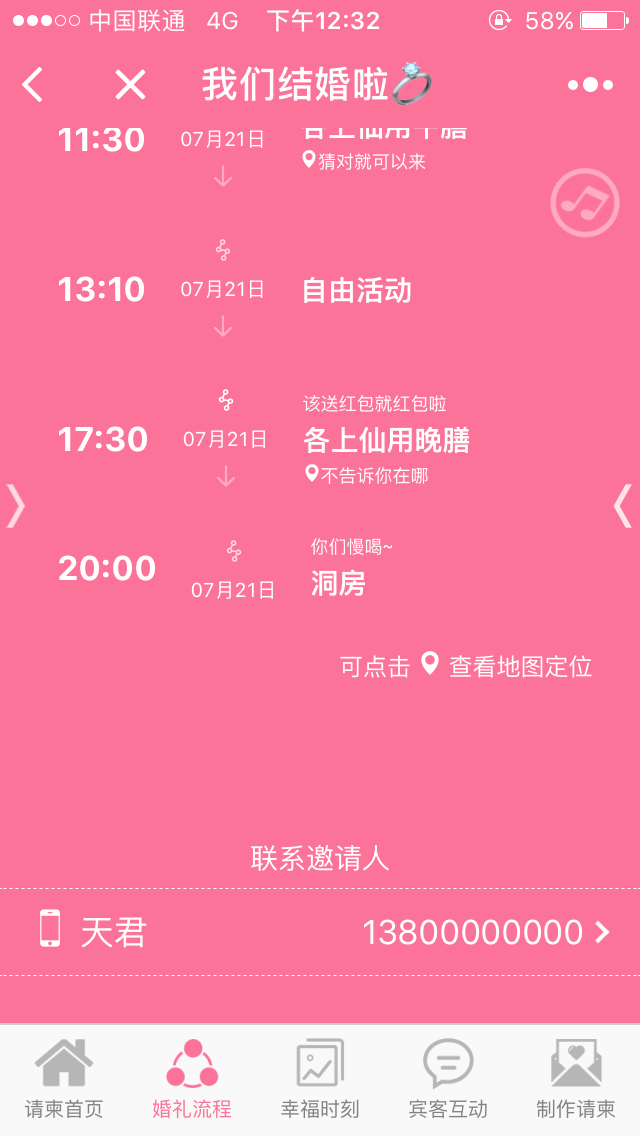Open the 制作请柬 tab

(575, 1079)
